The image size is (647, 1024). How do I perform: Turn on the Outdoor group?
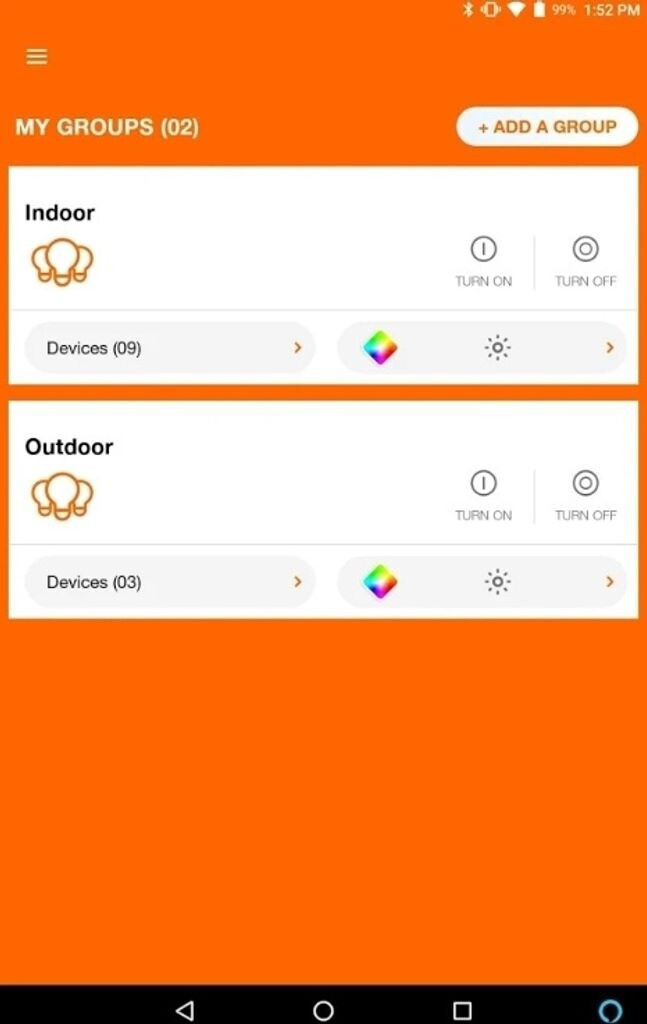tap(483, 495)
